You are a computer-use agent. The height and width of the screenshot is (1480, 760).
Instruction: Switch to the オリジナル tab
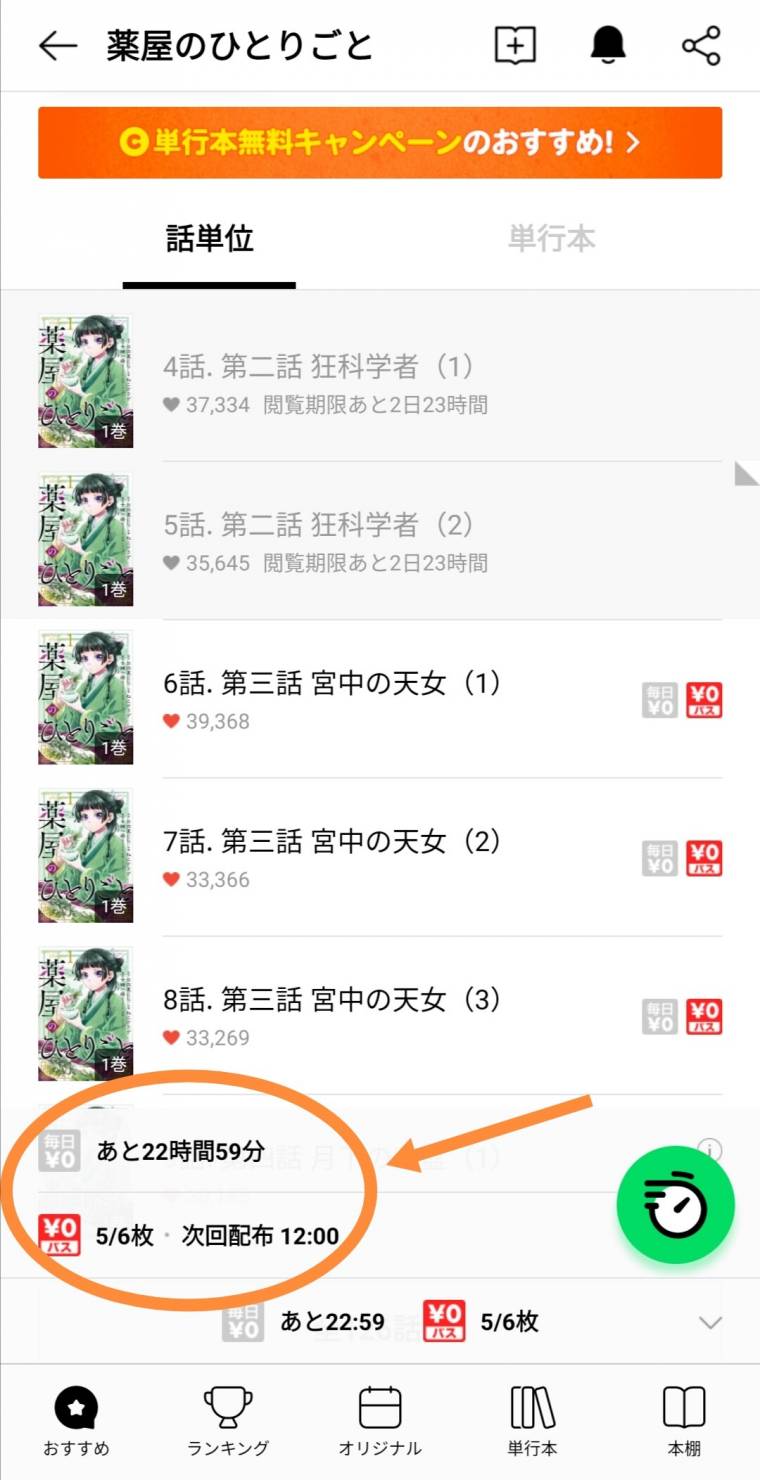point(380,1420)
